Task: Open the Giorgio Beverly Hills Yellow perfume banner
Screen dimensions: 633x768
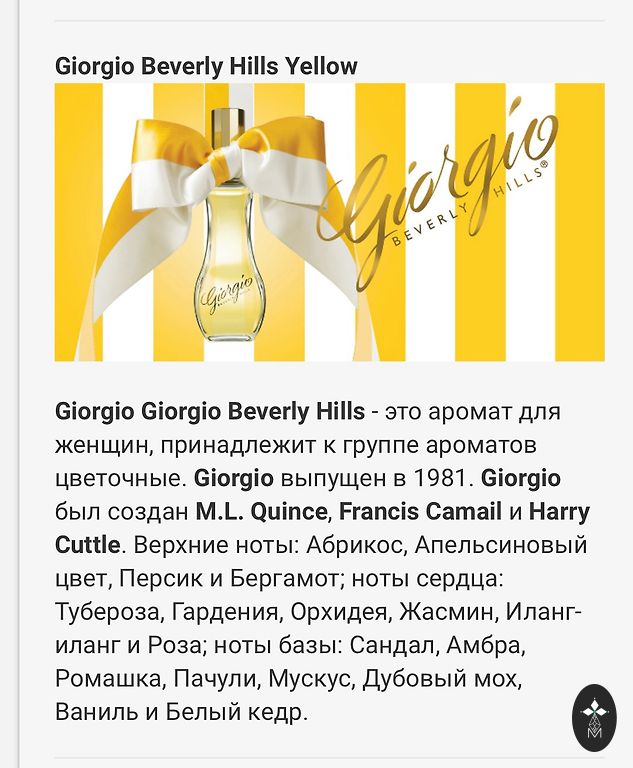Action: 329,222
